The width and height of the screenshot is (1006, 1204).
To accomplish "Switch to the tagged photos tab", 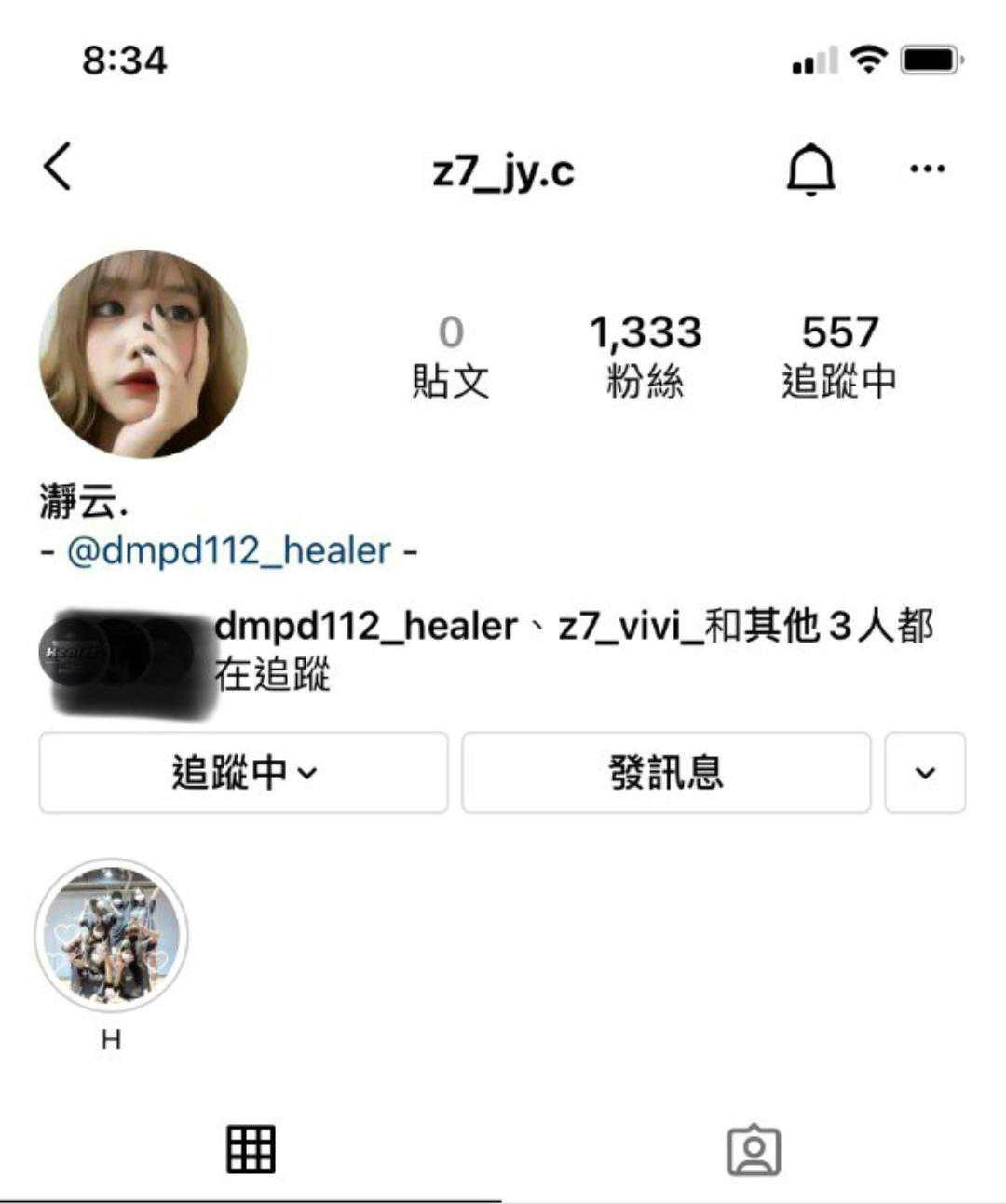I will (x=754, y=1151).
